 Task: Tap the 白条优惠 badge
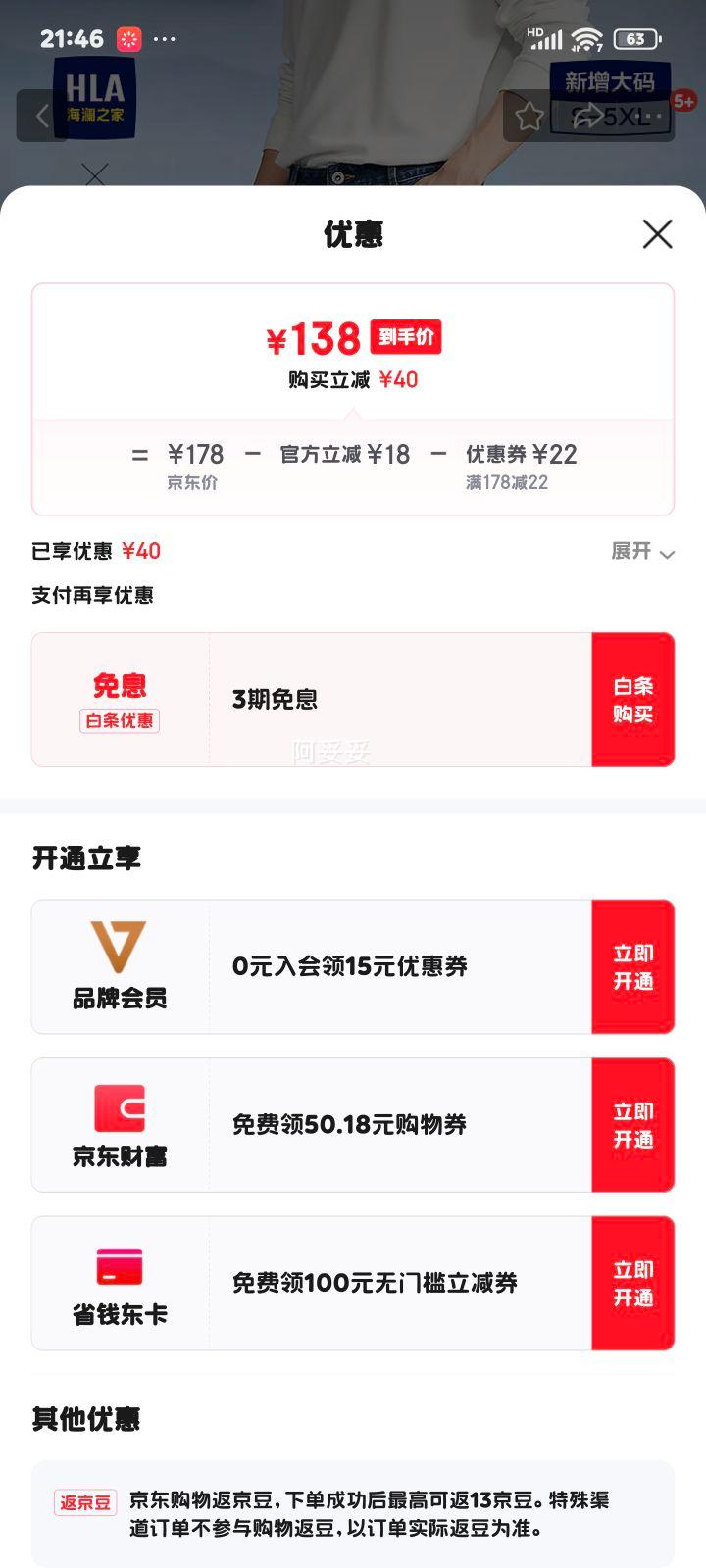[x=120, y=720]
